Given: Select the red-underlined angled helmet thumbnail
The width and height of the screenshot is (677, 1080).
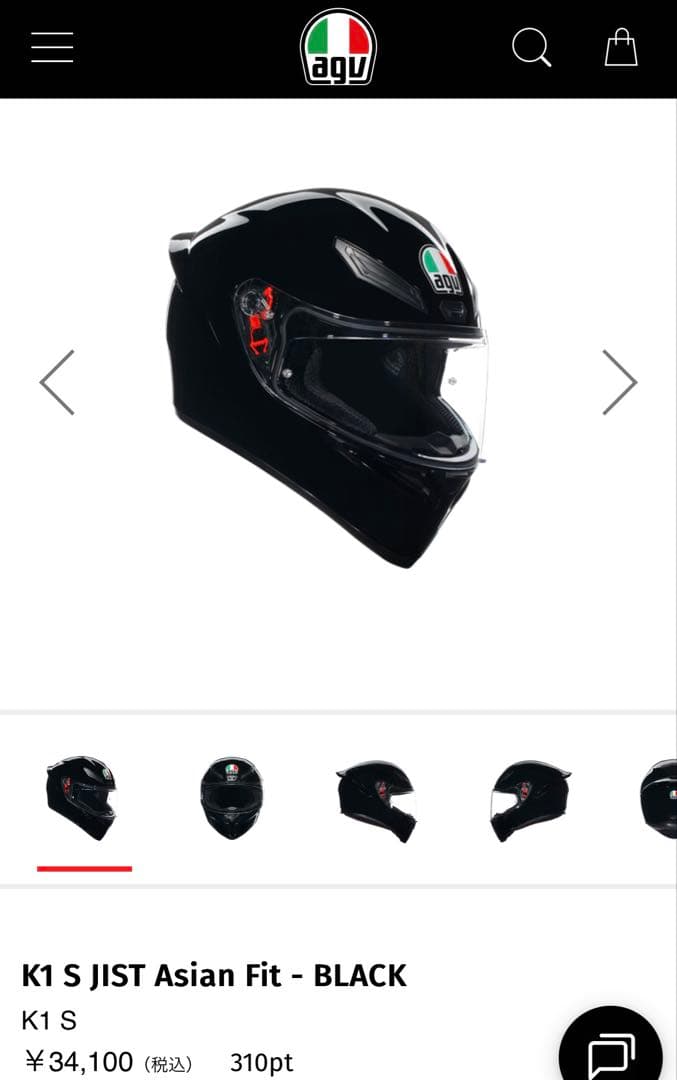Looking at the screenshot, I should [x=82, y=798].
